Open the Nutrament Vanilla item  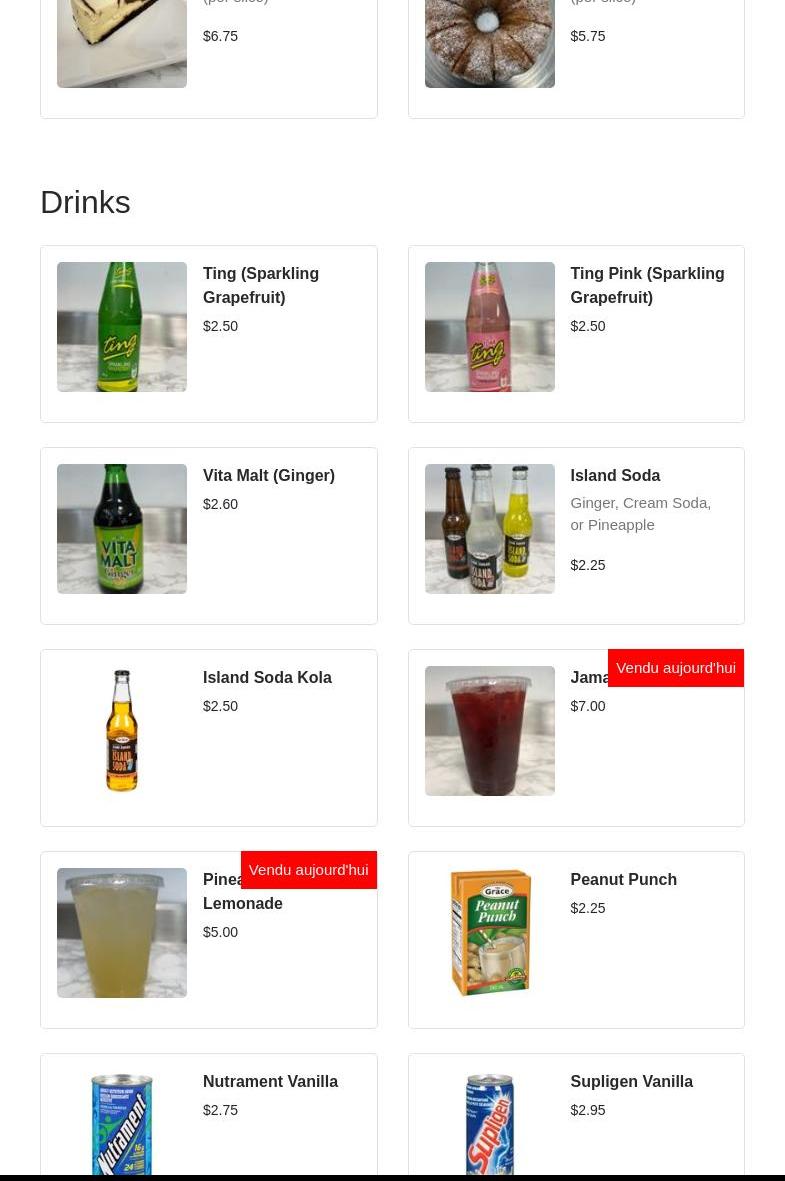[209, 1115]
